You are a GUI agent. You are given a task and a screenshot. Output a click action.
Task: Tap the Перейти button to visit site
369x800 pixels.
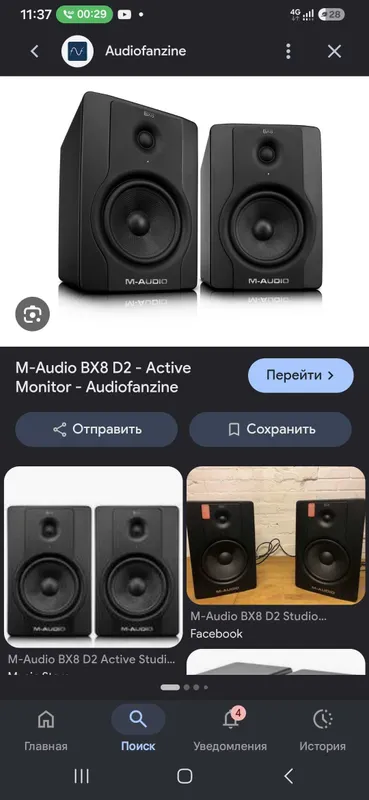point(301,376)
